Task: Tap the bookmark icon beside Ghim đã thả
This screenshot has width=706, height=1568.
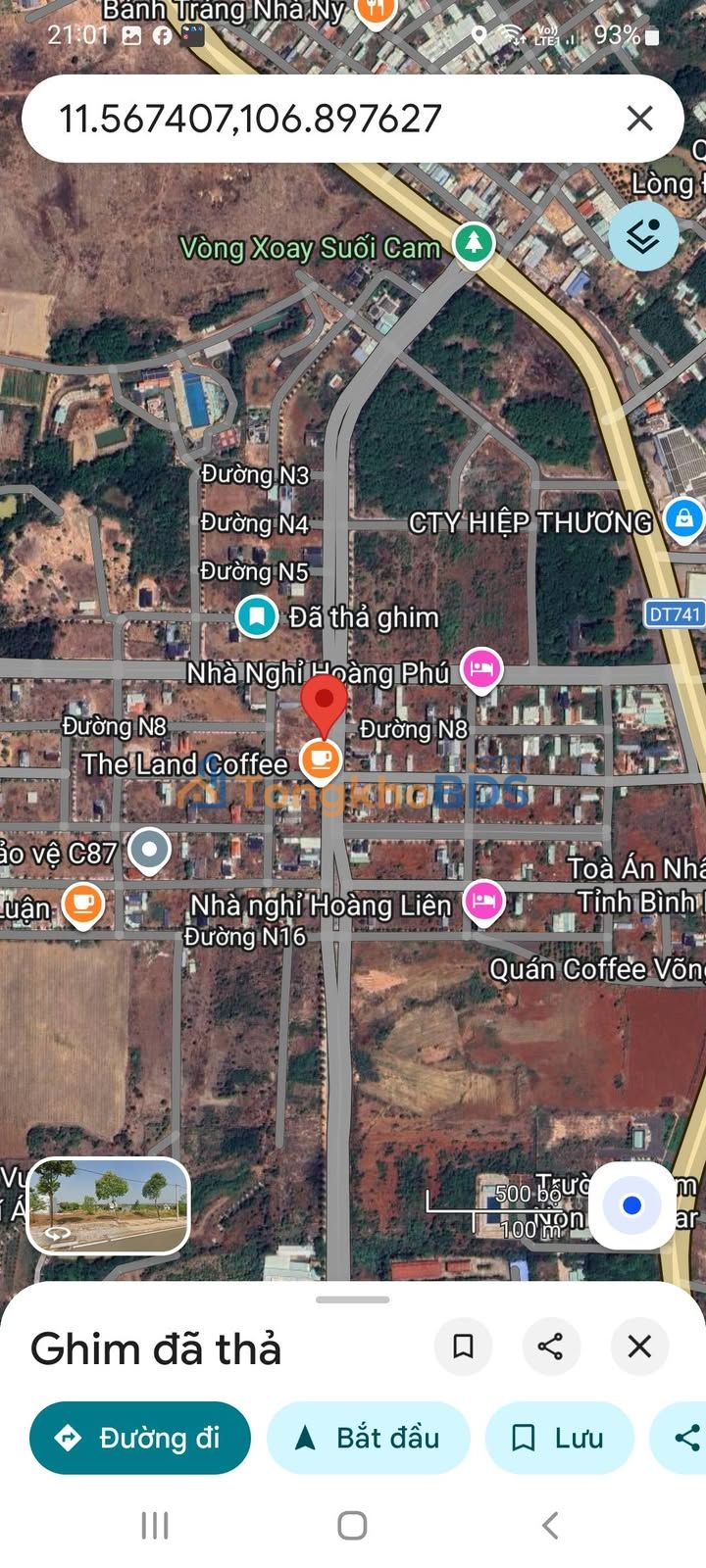Action: click(463, 1347)
